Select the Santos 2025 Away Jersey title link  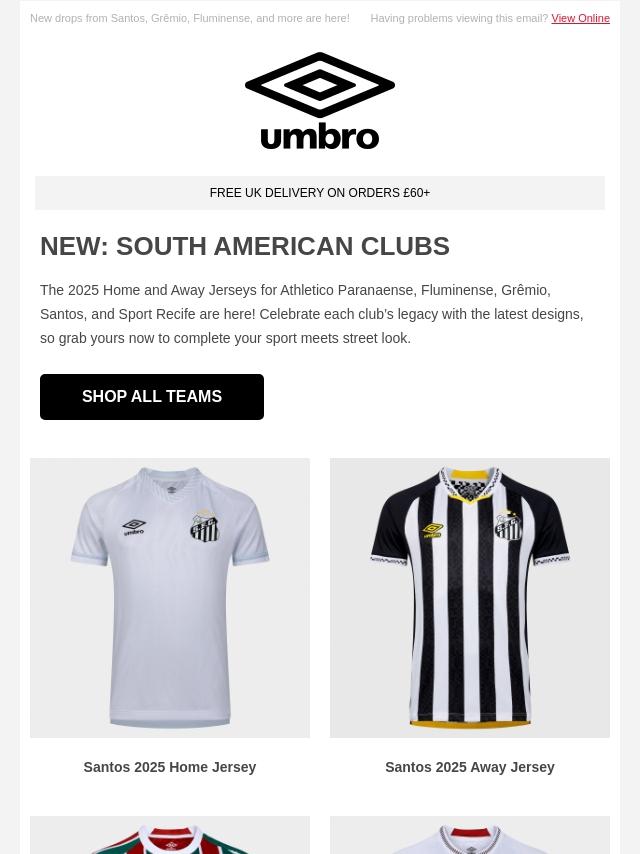[470, 767]
